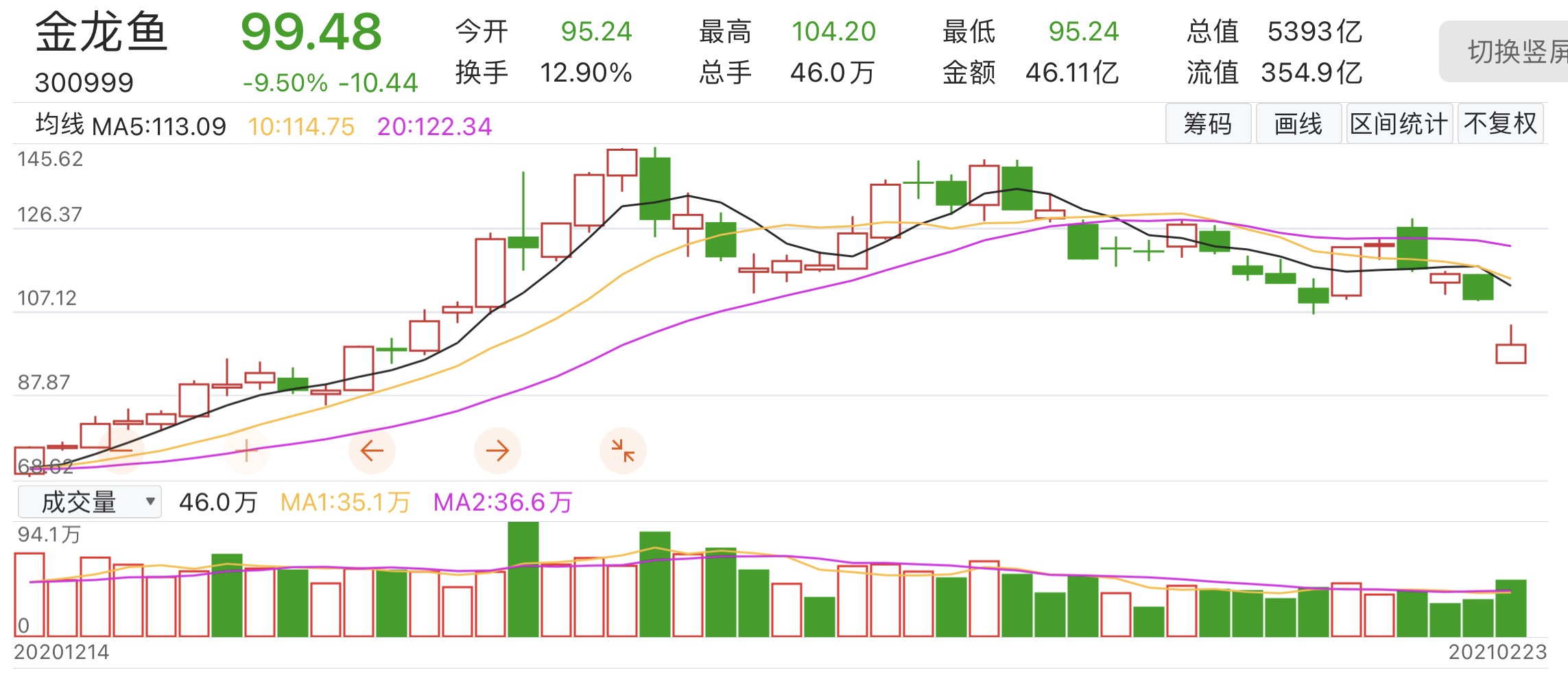
Task: Open 区间统计 interval statistics
Action: pos(1399,124)
